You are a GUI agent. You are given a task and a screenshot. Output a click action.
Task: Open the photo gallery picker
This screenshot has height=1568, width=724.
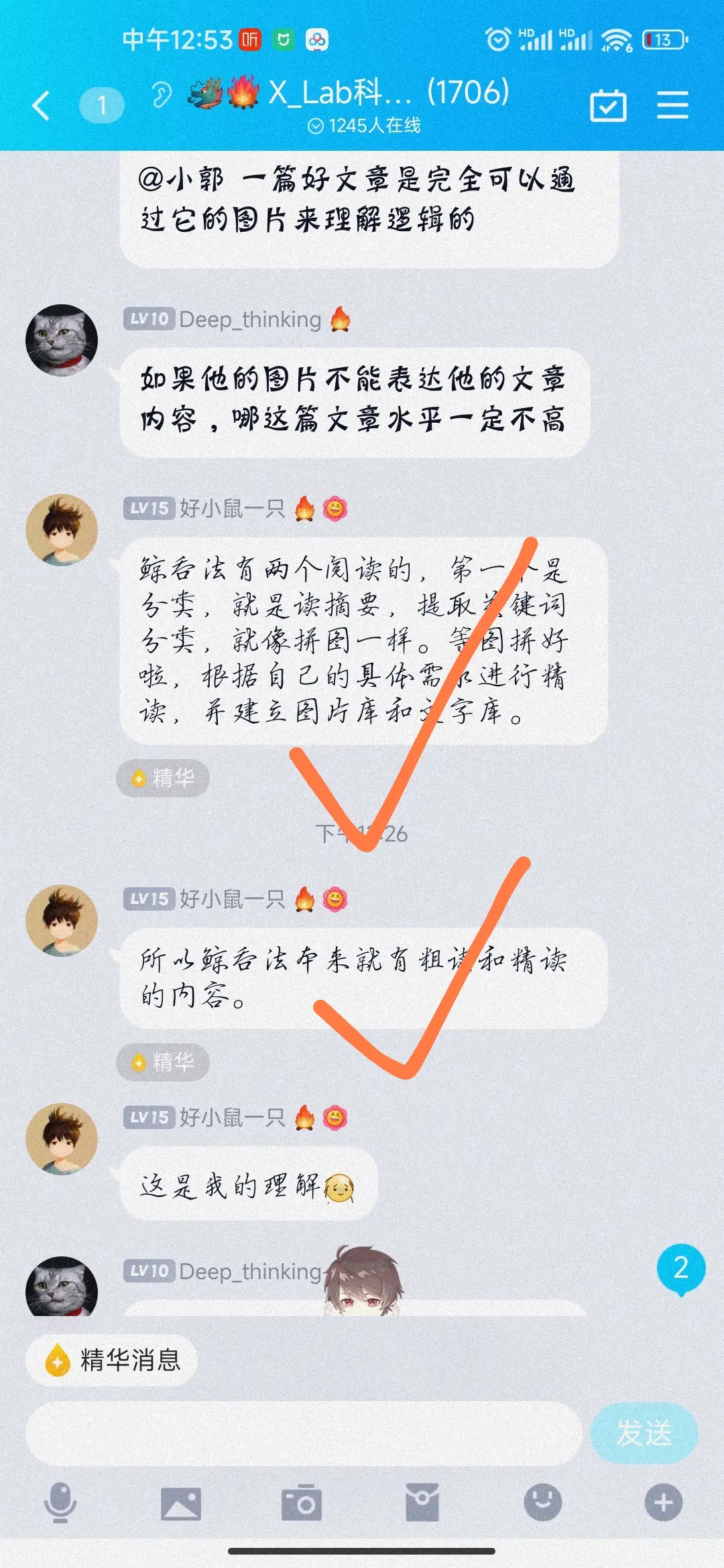click(181, 1503)
